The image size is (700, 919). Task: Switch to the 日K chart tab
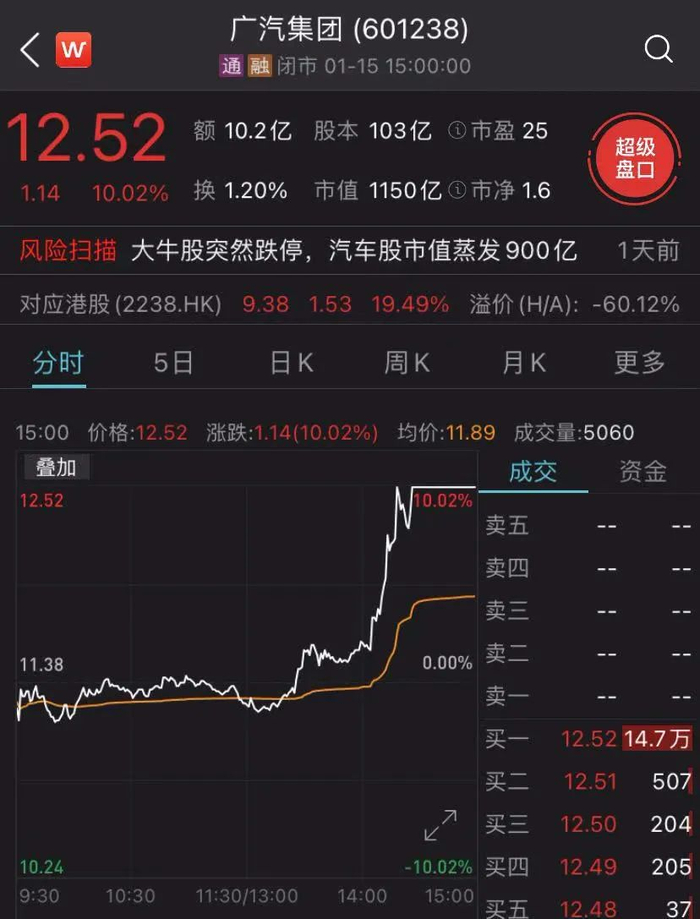click(x=291, y=362)
